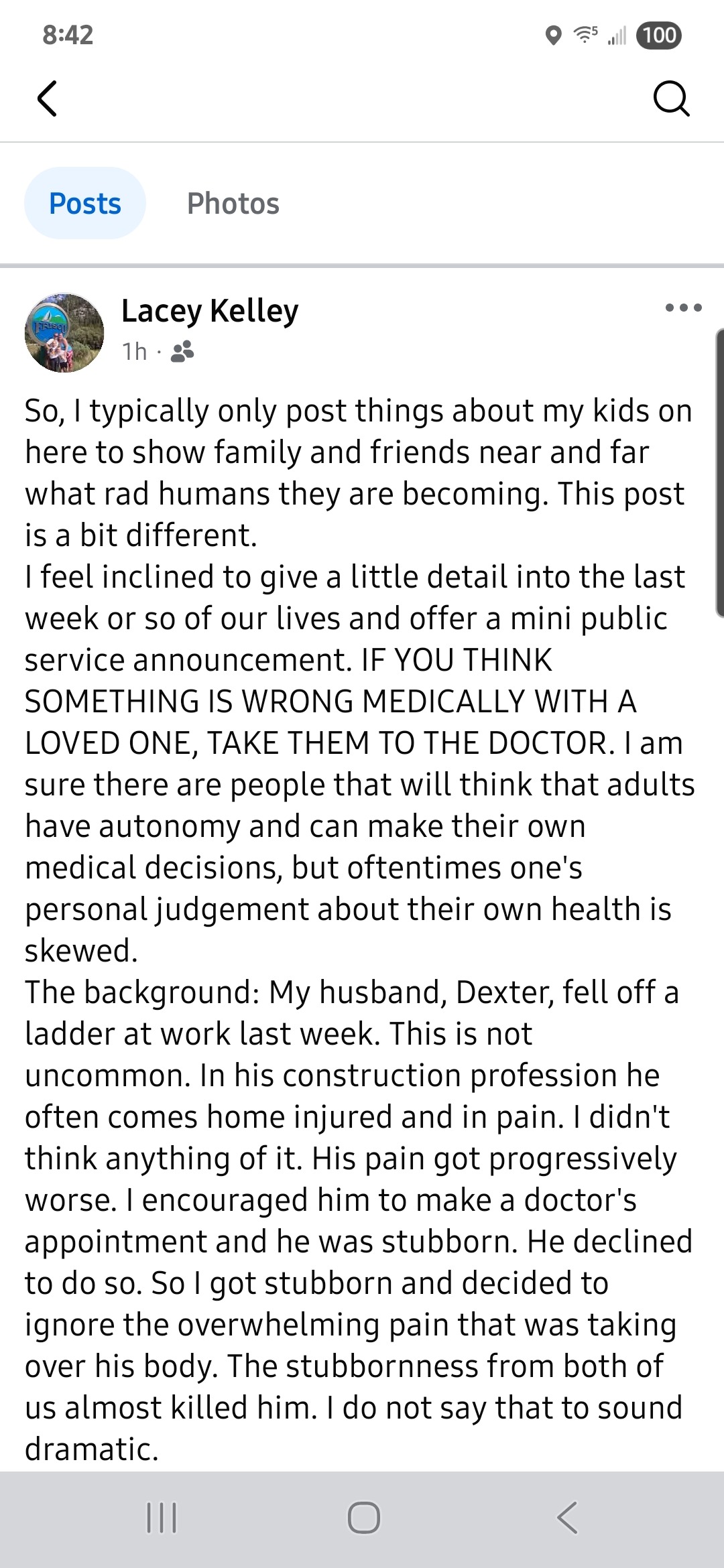
Task: Open Lacey Kelley's profile from her name
Action: click(210, 311)
